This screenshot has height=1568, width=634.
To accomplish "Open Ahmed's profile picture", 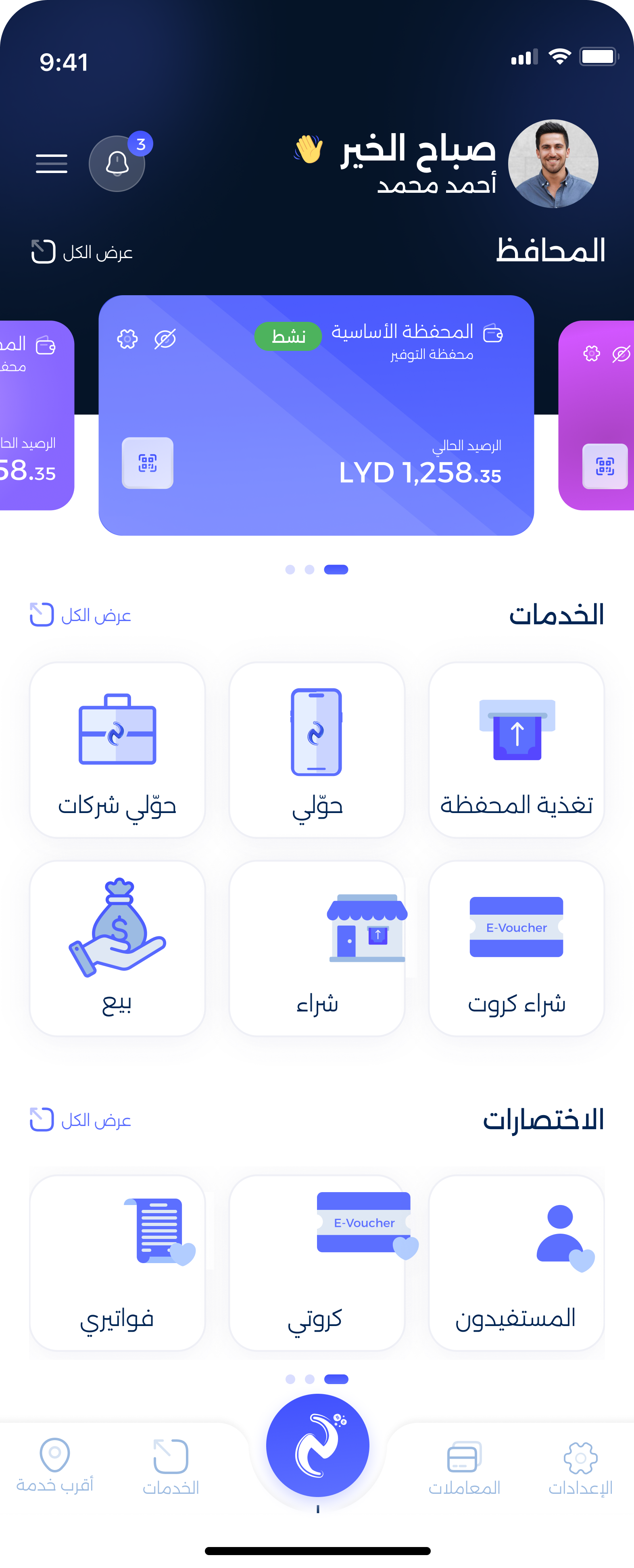I will (x=553, y=164).
